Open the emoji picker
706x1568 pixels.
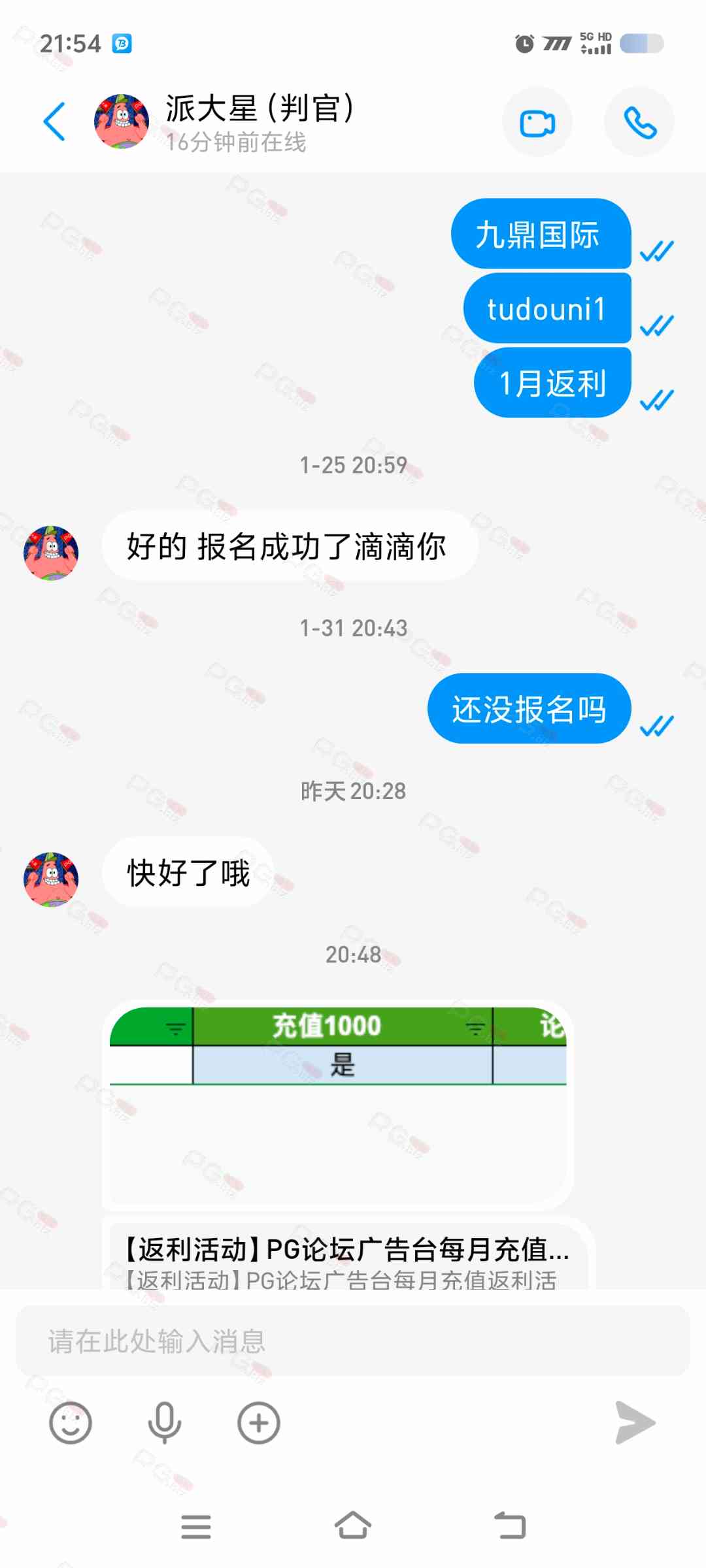70,1423
